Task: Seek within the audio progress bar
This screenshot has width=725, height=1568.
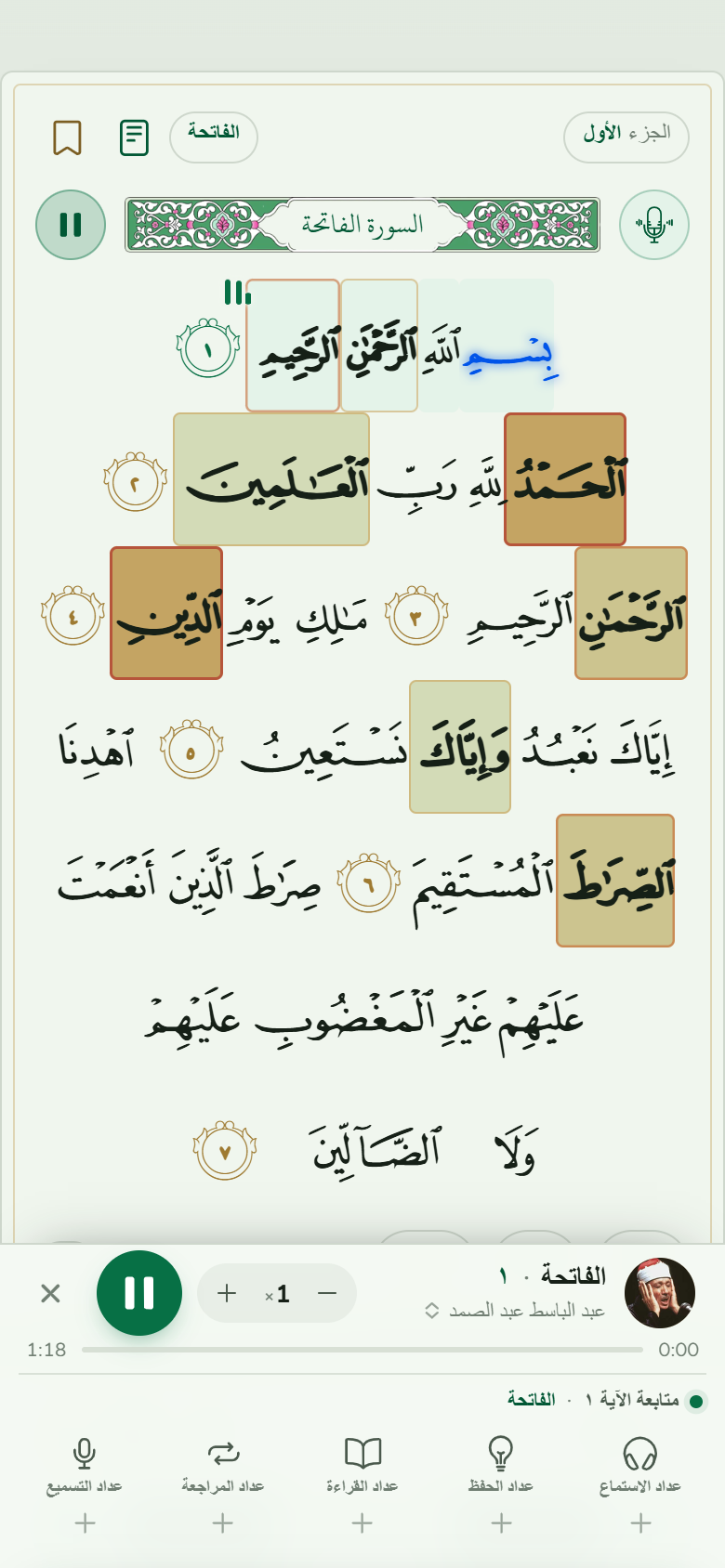Action: coord(362,1350)
